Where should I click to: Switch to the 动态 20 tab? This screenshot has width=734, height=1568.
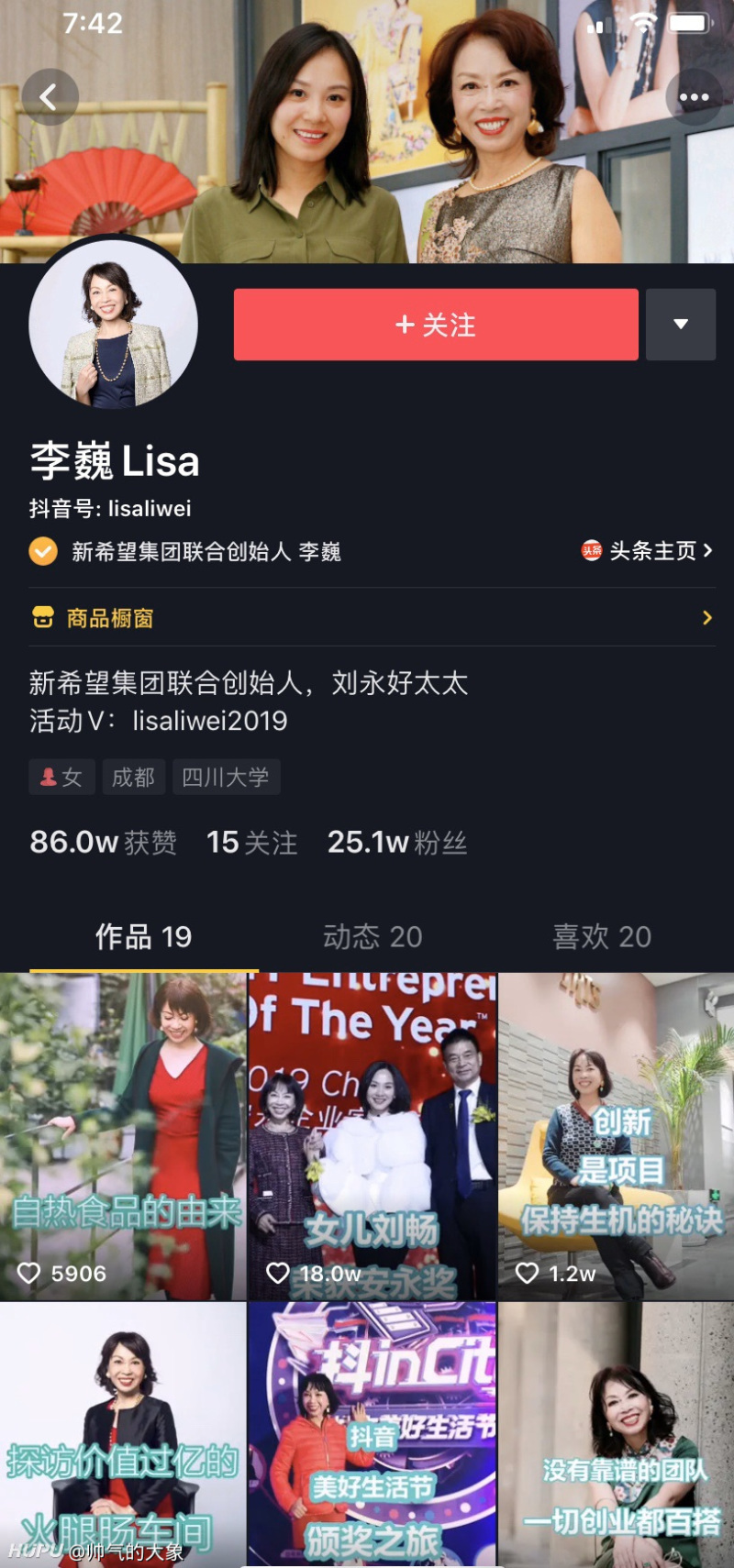[373, 936]
